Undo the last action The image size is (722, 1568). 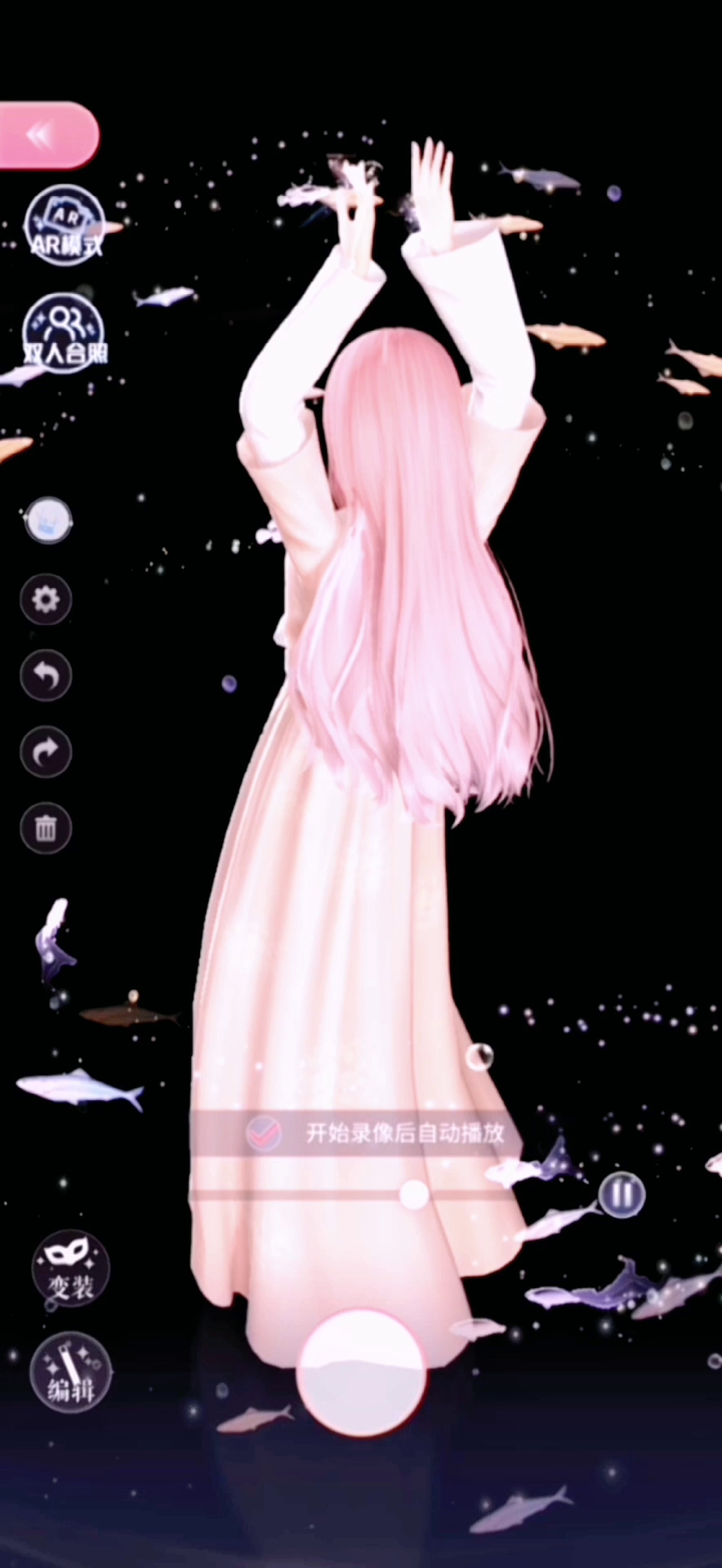46,676
